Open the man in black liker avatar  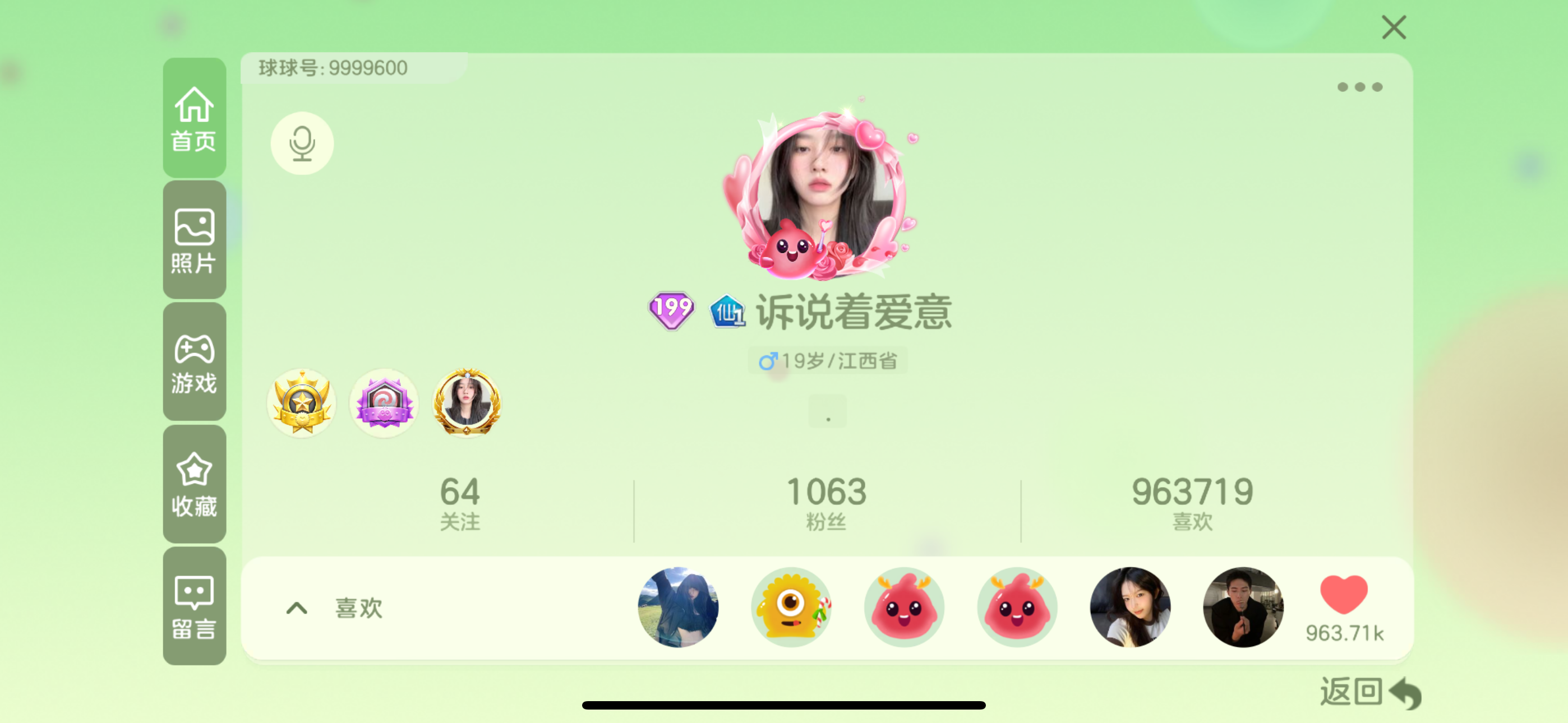[x=1243, y=608]
